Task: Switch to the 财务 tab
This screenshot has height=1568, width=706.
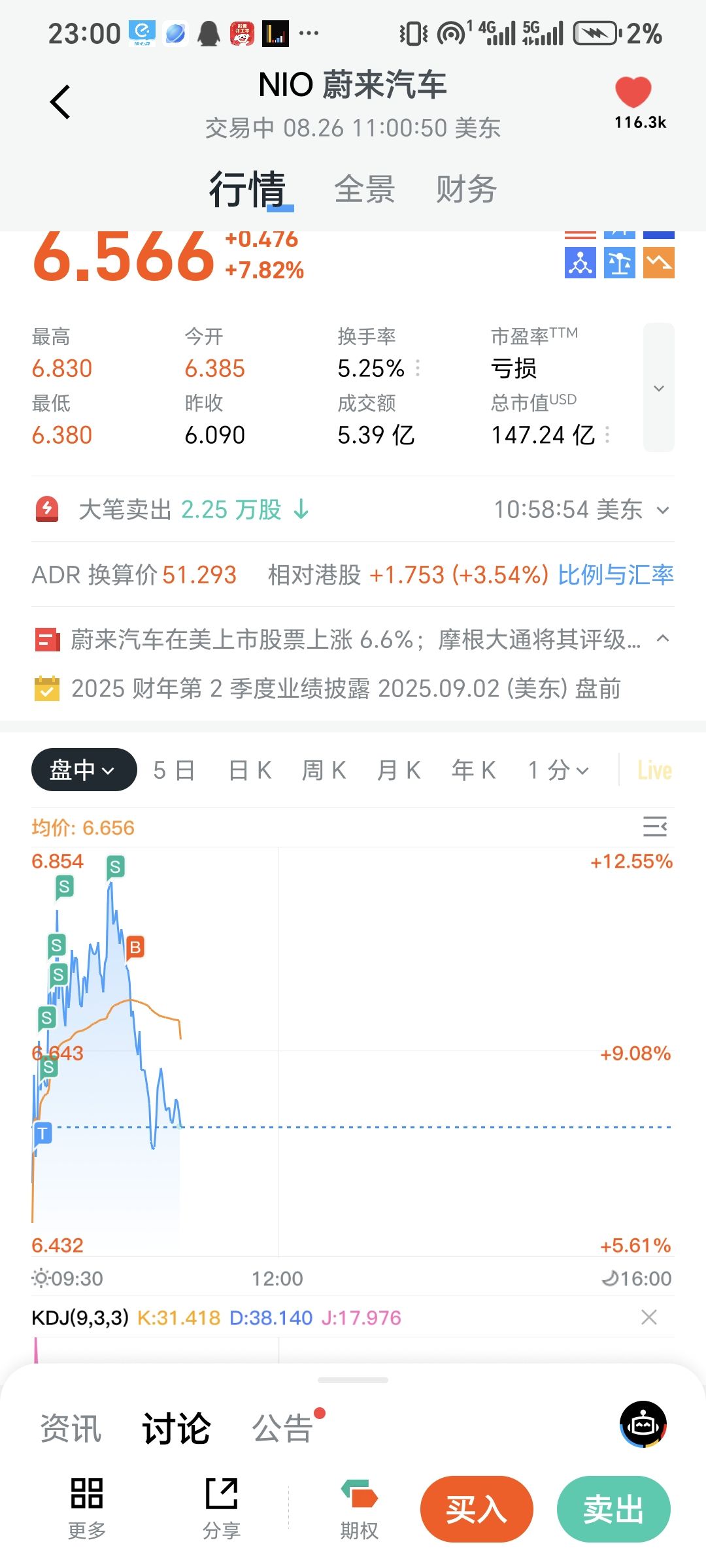Action: (x=466, y=190)
